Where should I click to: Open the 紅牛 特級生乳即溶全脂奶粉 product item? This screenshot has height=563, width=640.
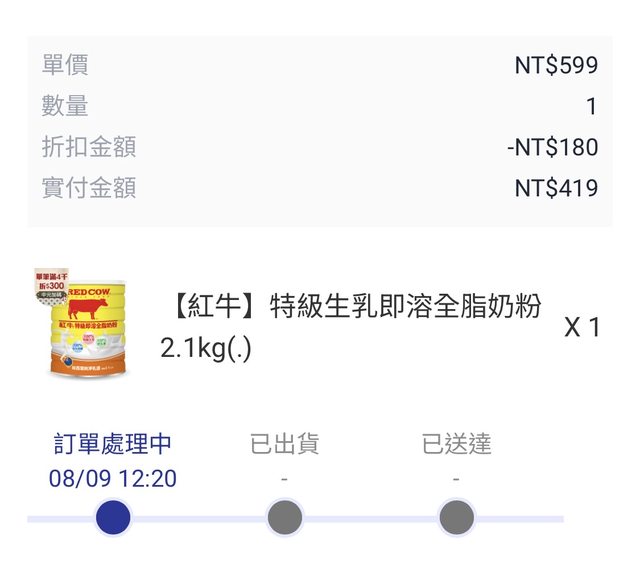coord(350,326)
